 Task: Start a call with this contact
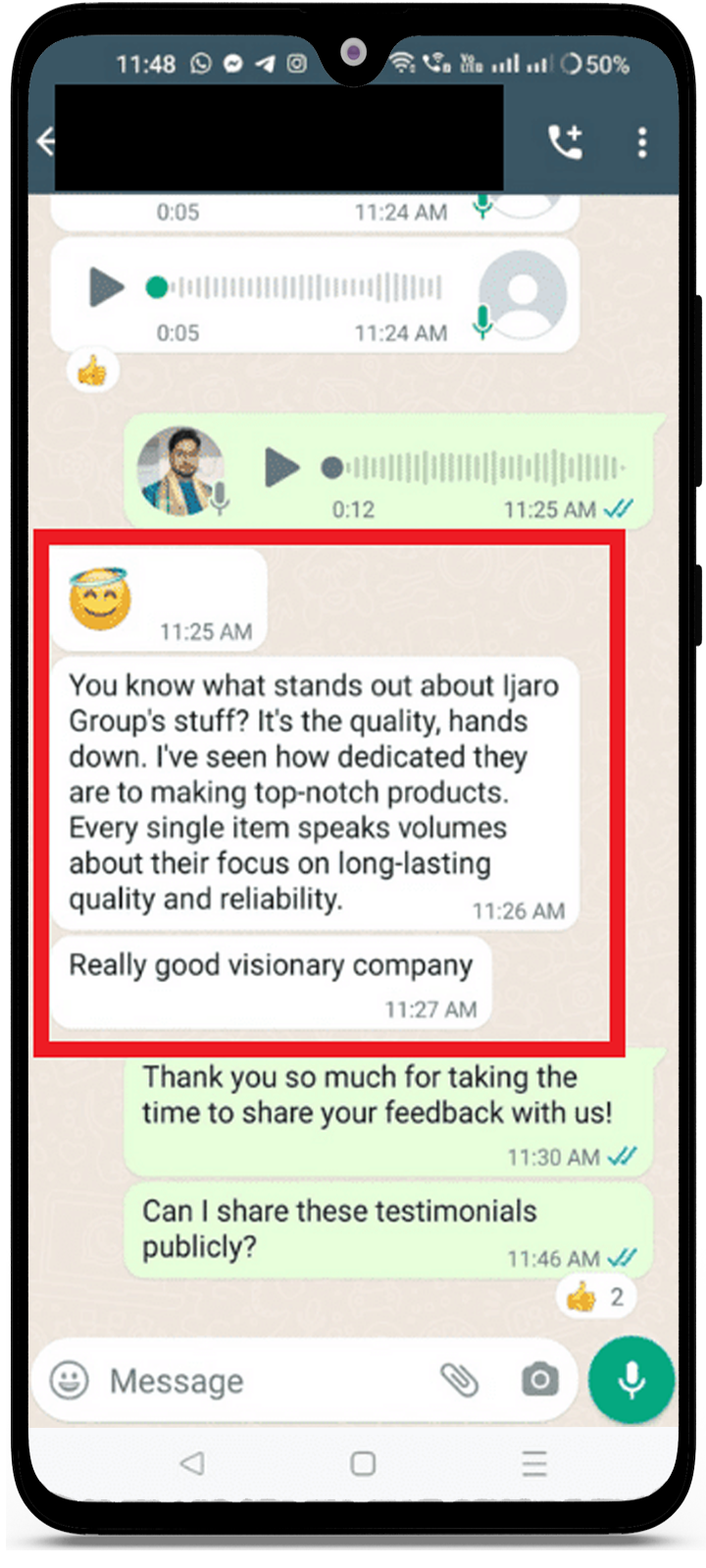click(565, 142)
